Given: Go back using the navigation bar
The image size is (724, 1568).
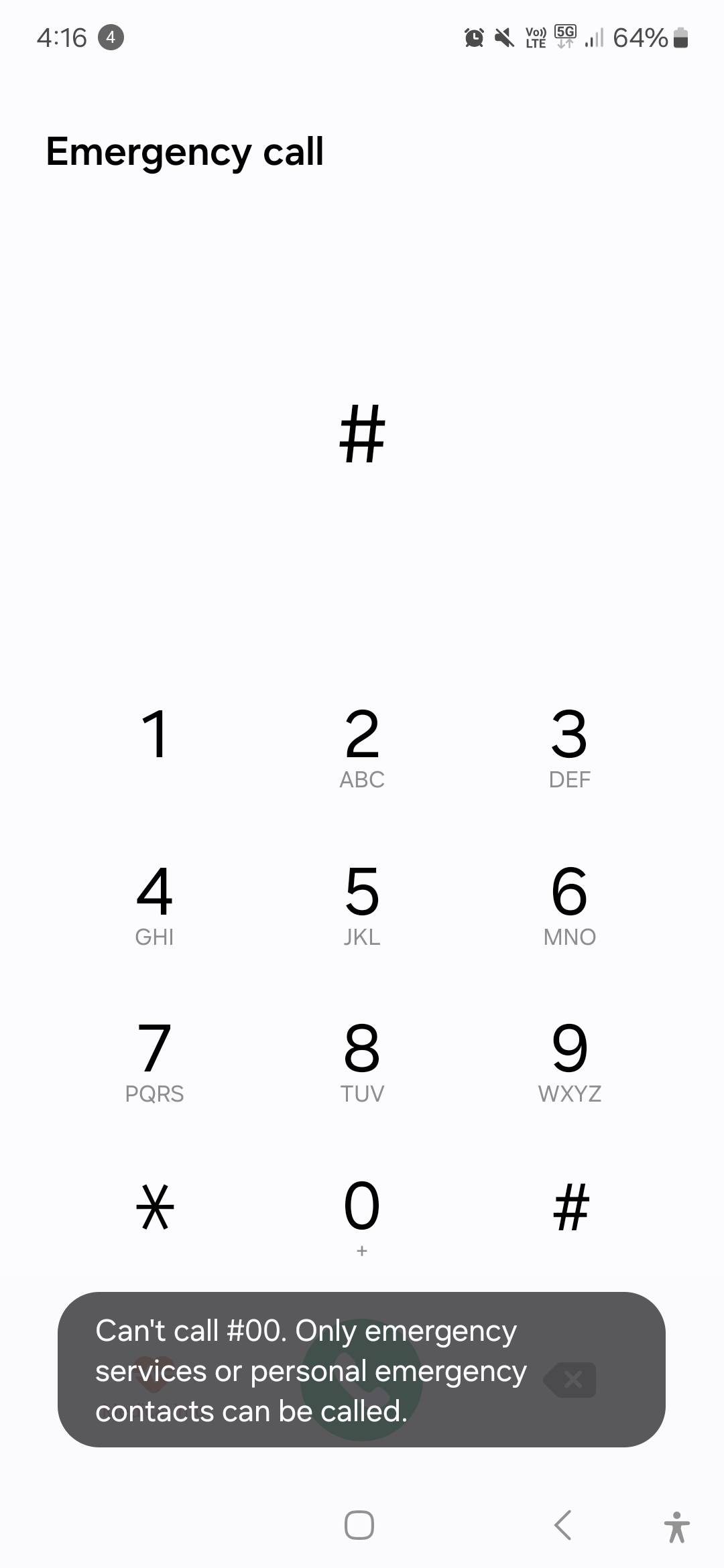Looking at the screenshot, I should (x=563, y=1525).
